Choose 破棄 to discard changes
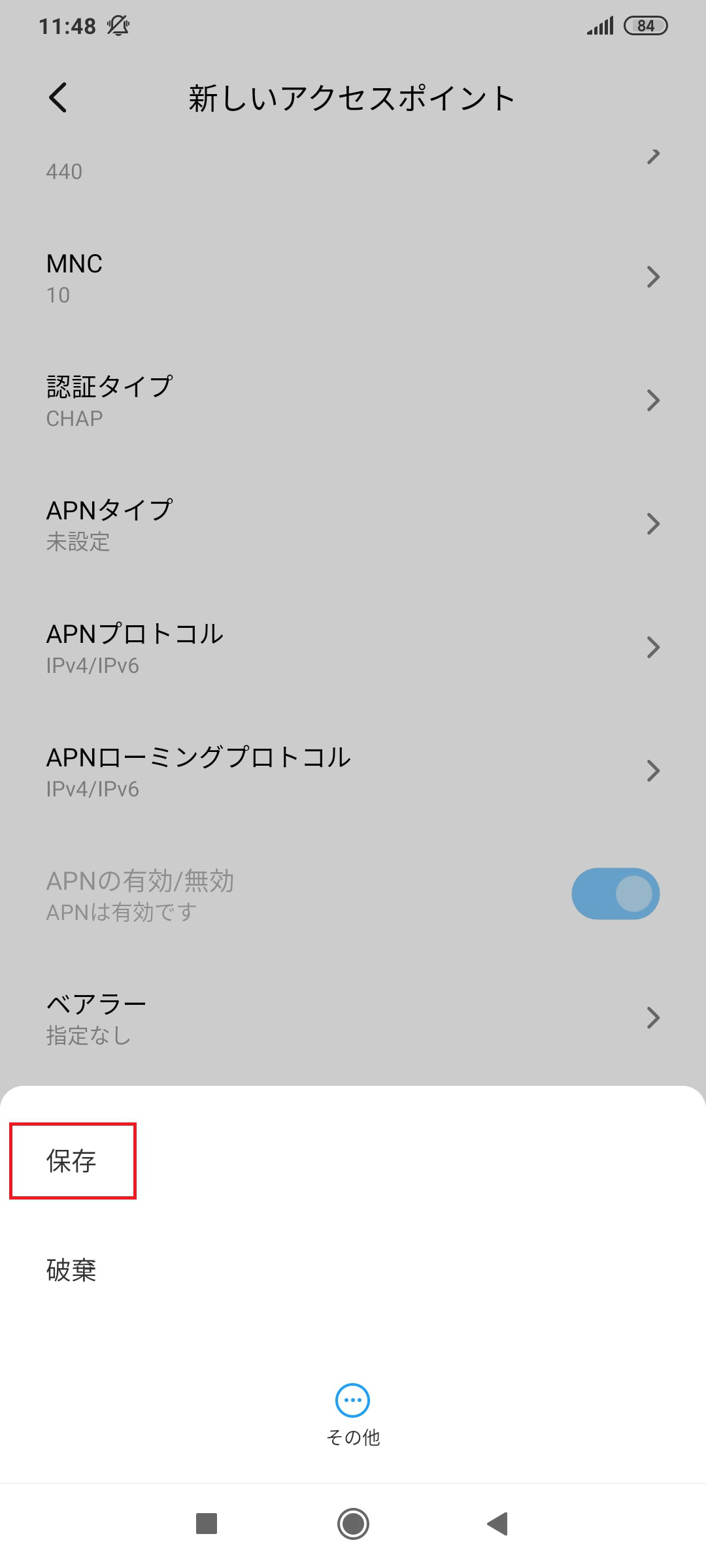Image resolution: width=706 pixels, height=1568 pixels. click(x=72, y=1271)
